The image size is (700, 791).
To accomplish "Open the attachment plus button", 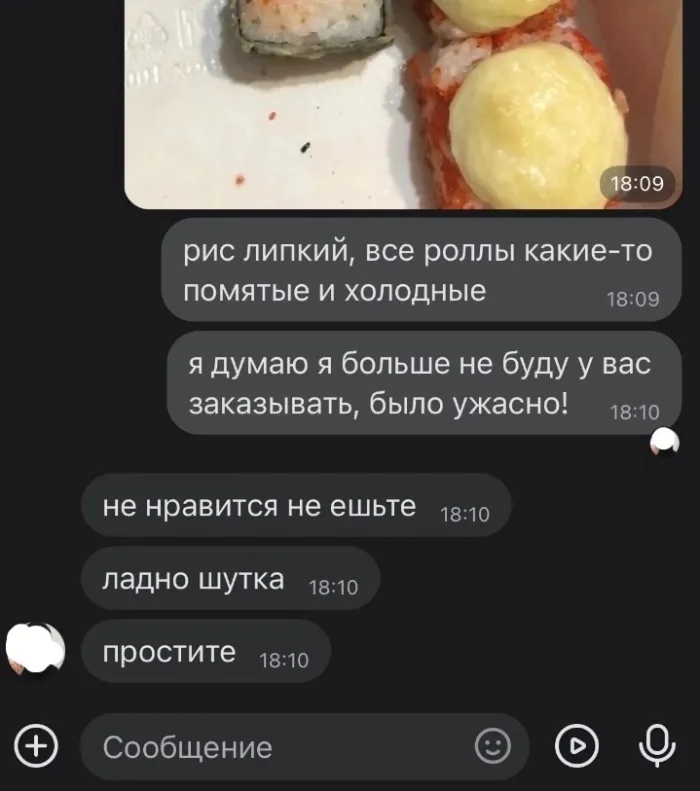I will (x=37, y=746).
